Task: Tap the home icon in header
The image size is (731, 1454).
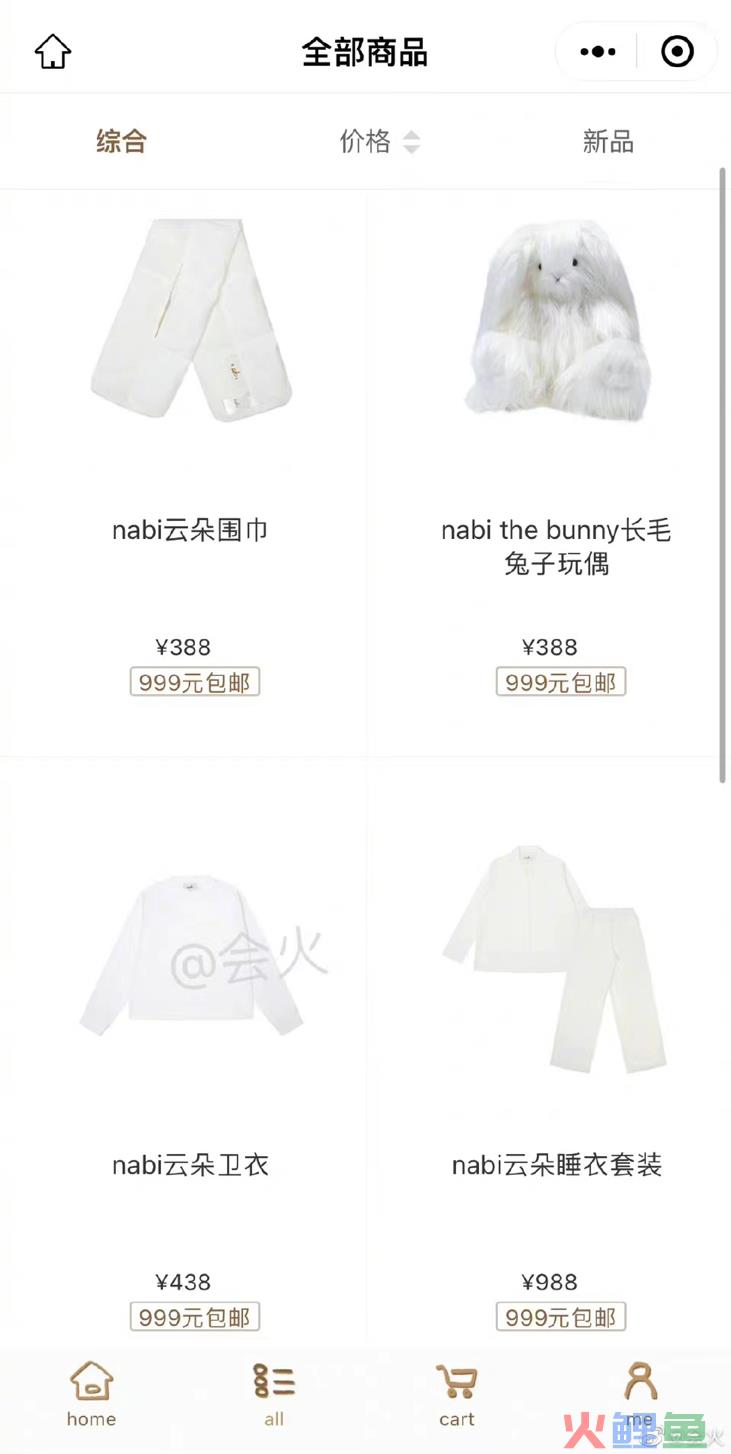Action: [x=53, y=52]
